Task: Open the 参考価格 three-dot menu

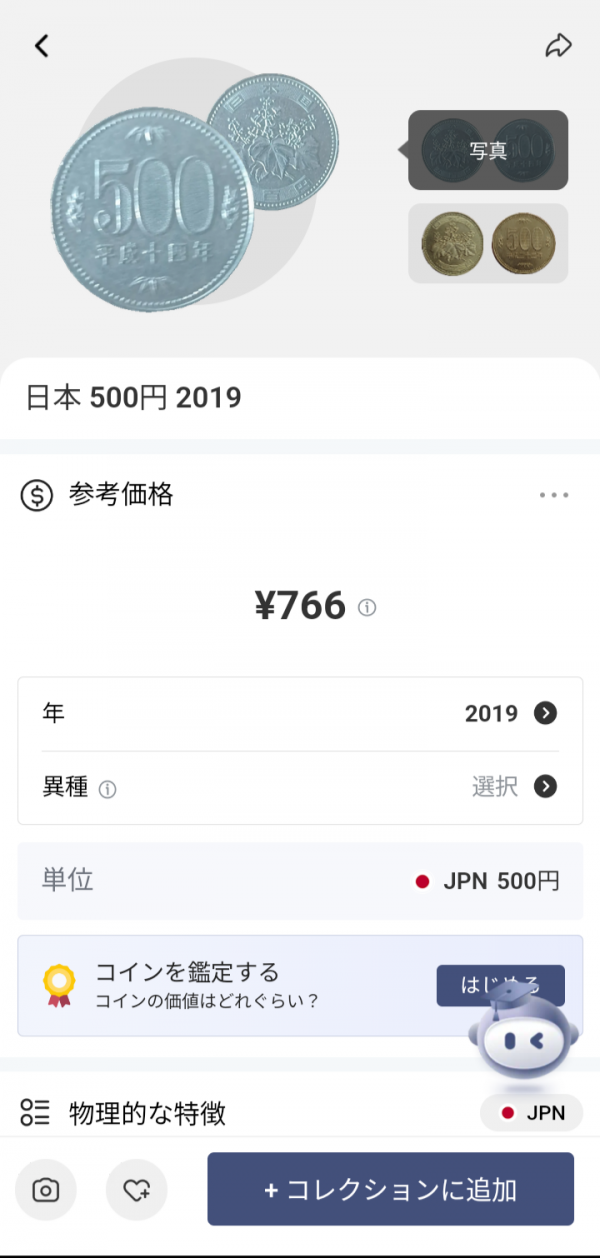Action: pos(553,495)
